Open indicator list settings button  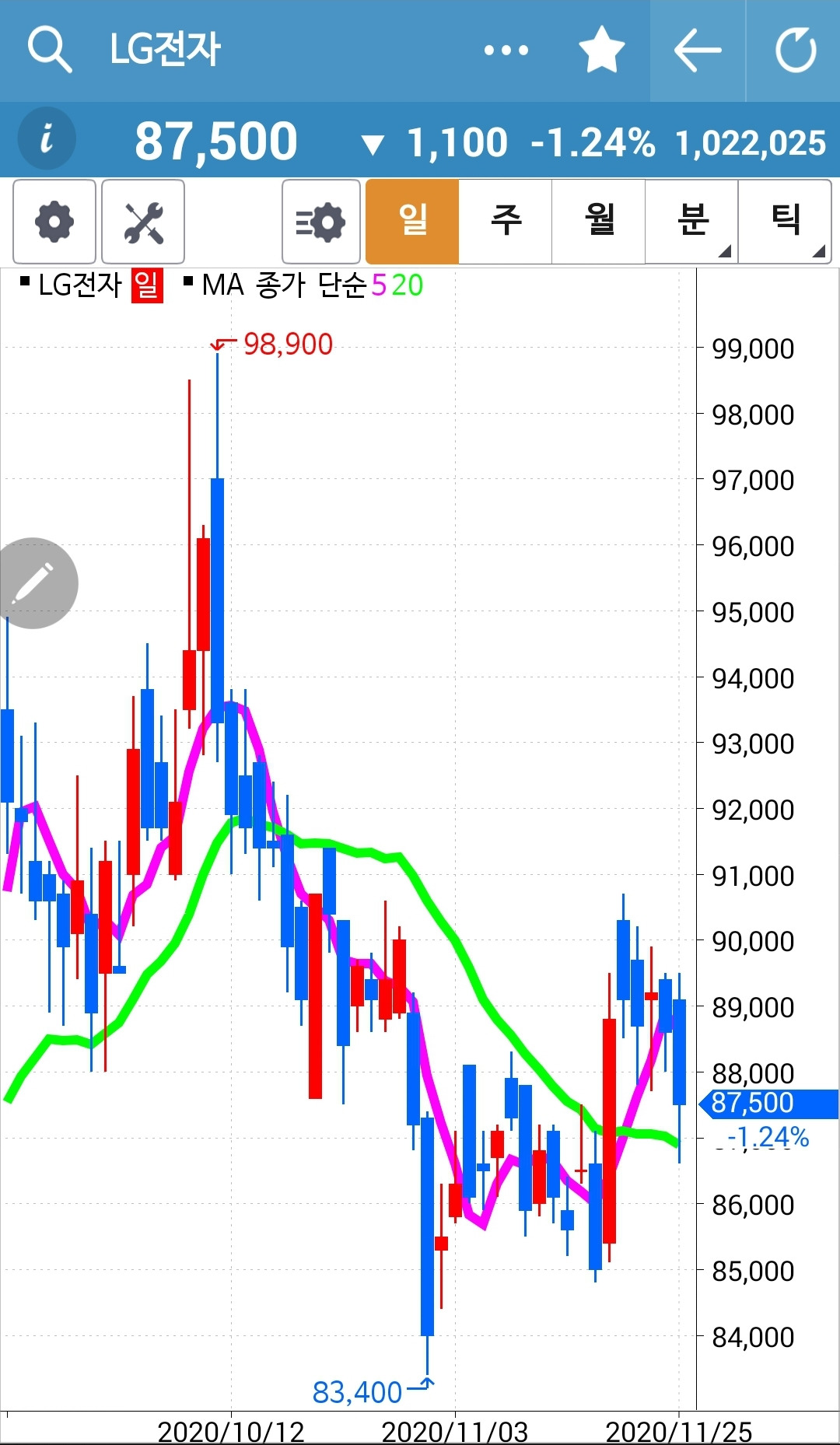pyautogui.click(x=320, y=222)
